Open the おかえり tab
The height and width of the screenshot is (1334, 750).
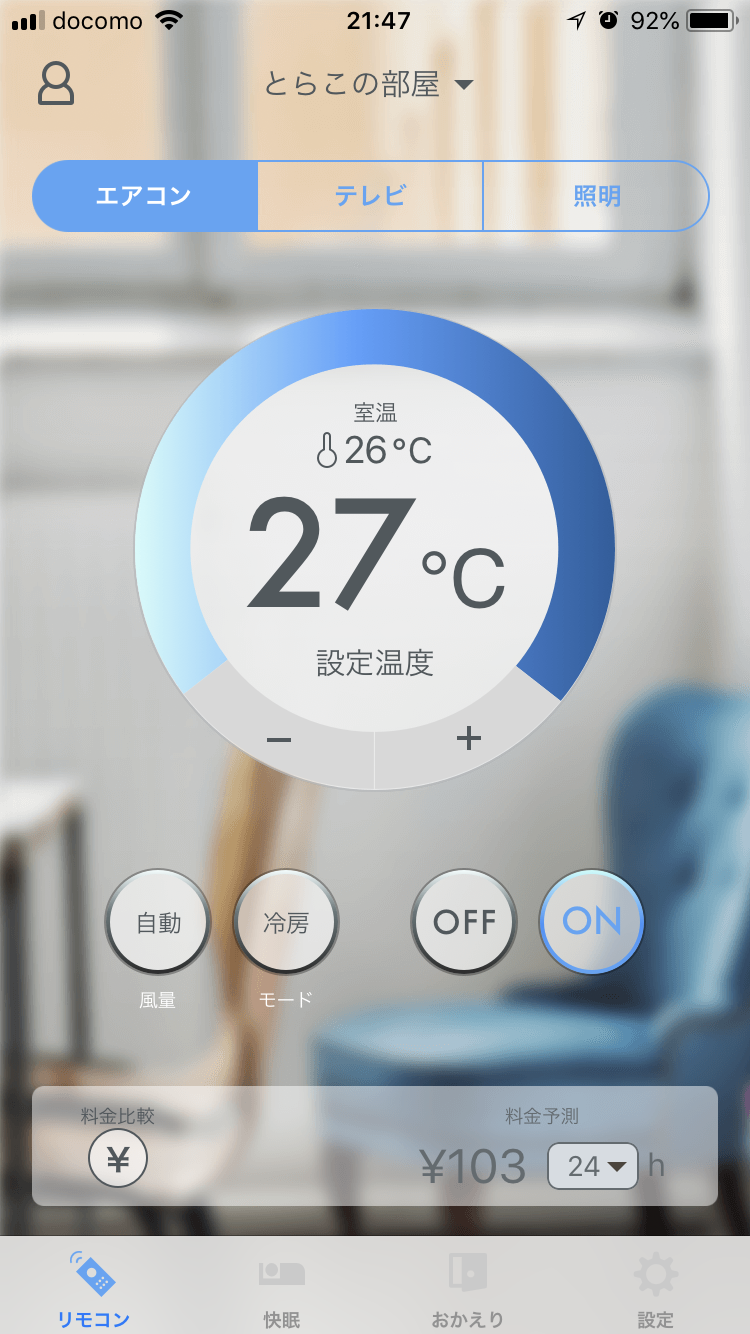468,1290
